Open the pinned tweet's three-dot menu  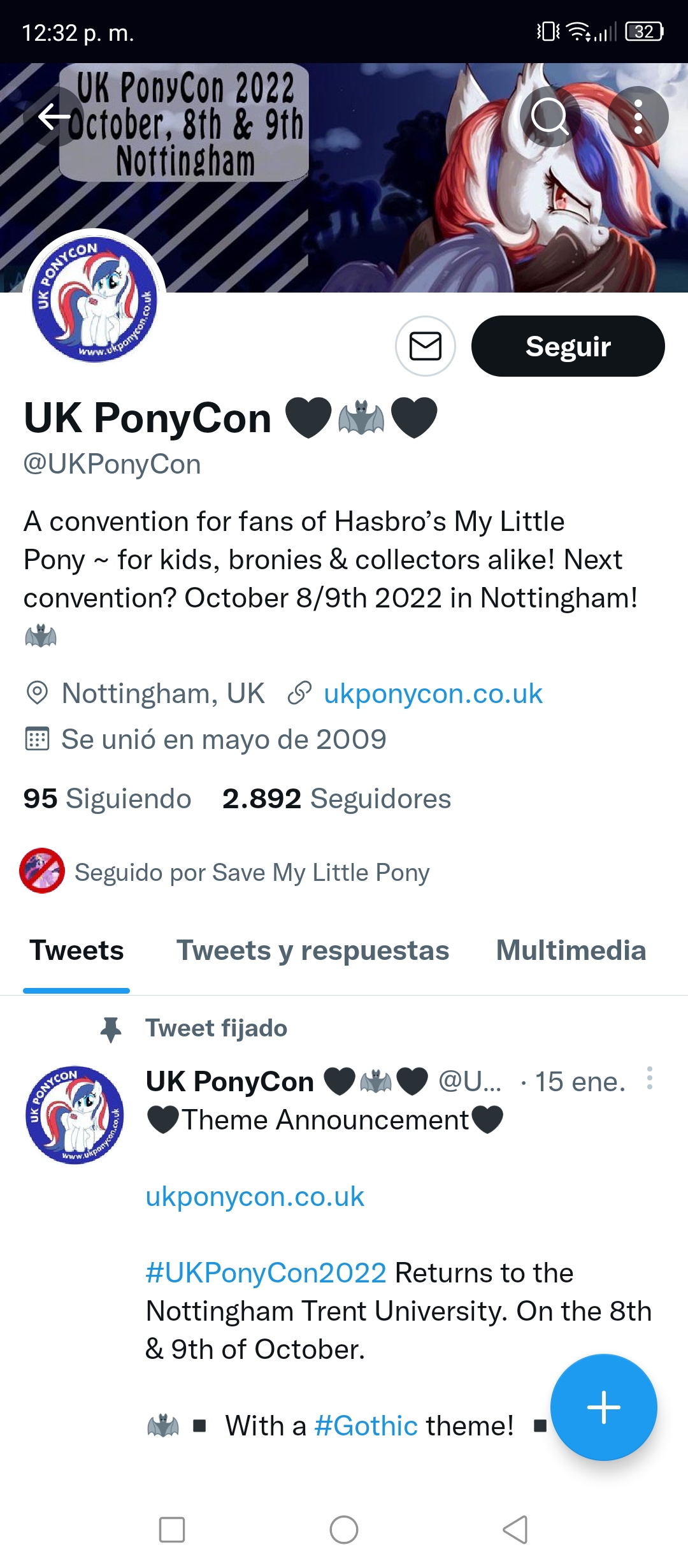[x=649, y=1078]
